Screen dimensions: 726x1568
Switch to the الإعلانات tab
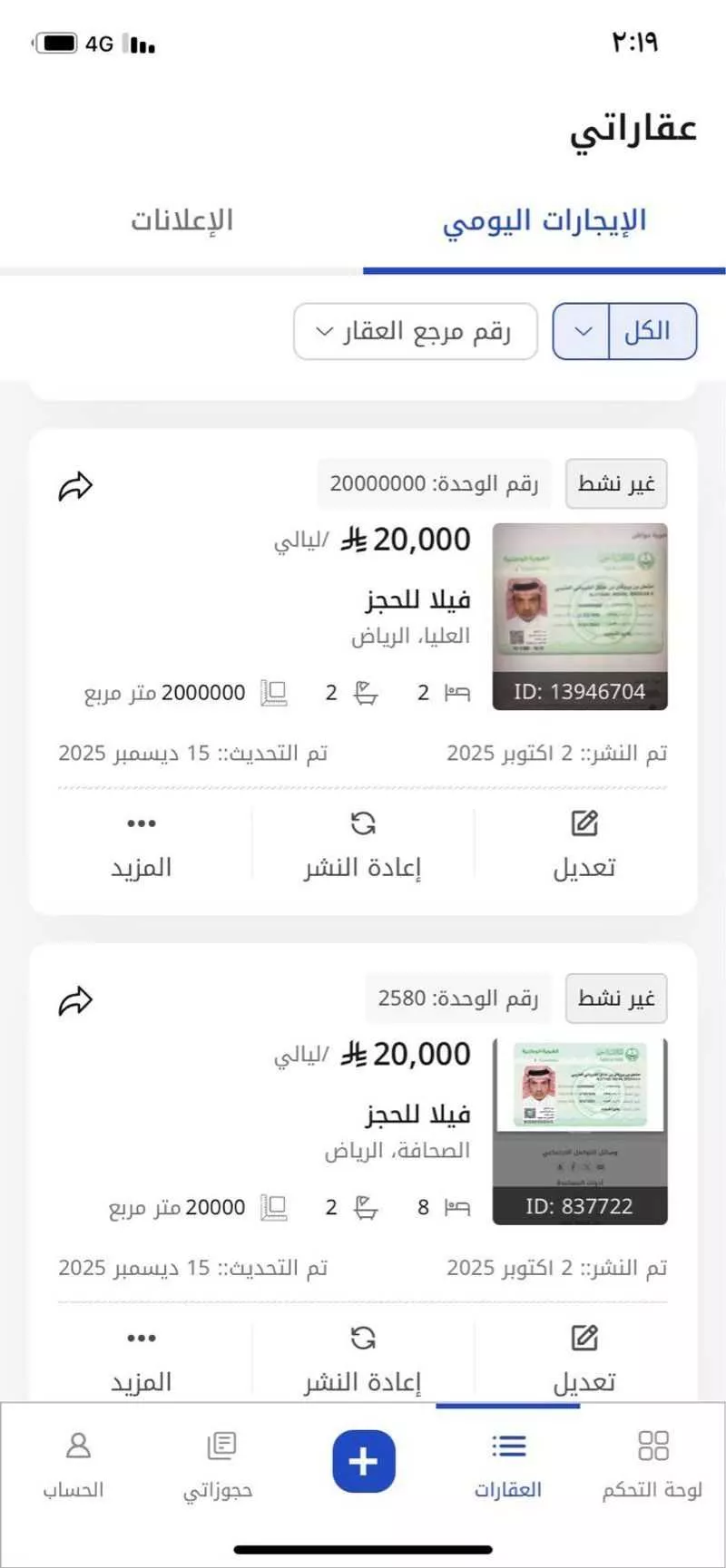tap(183, 219)
